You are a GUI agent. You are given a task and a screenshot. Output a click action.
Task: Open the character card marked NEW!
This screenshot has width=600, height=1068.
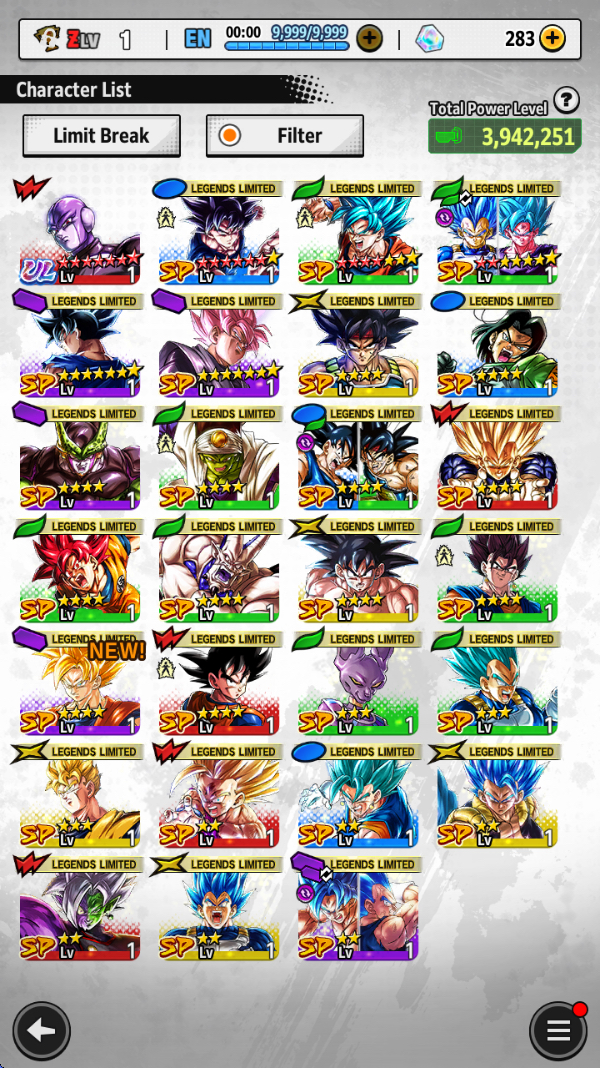point(79,682)
